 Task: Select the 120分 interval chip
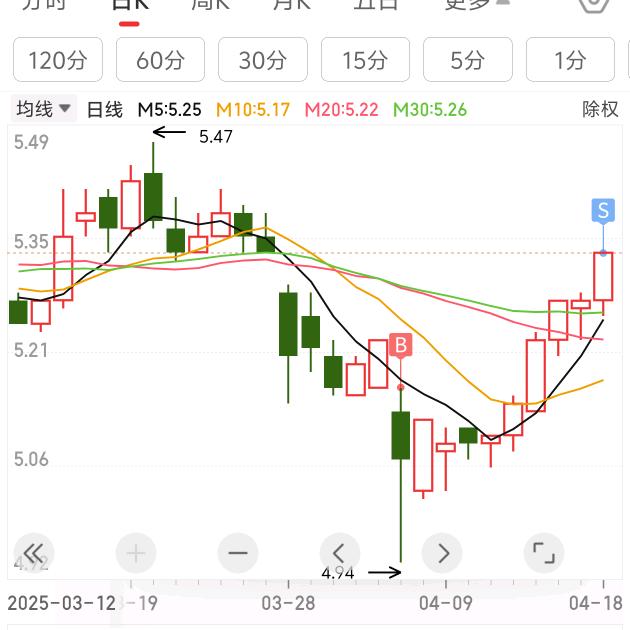58,60
